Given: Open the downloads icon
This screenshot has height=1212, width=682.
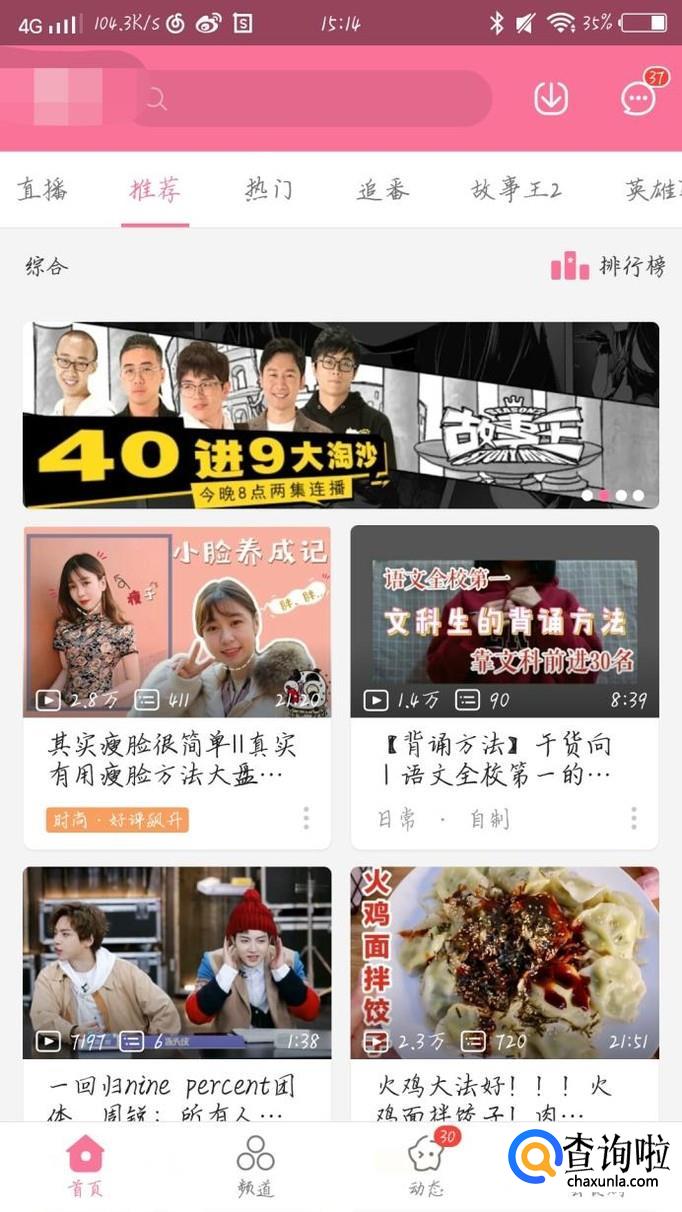Looking at the screenshot, I should (551, 98).
